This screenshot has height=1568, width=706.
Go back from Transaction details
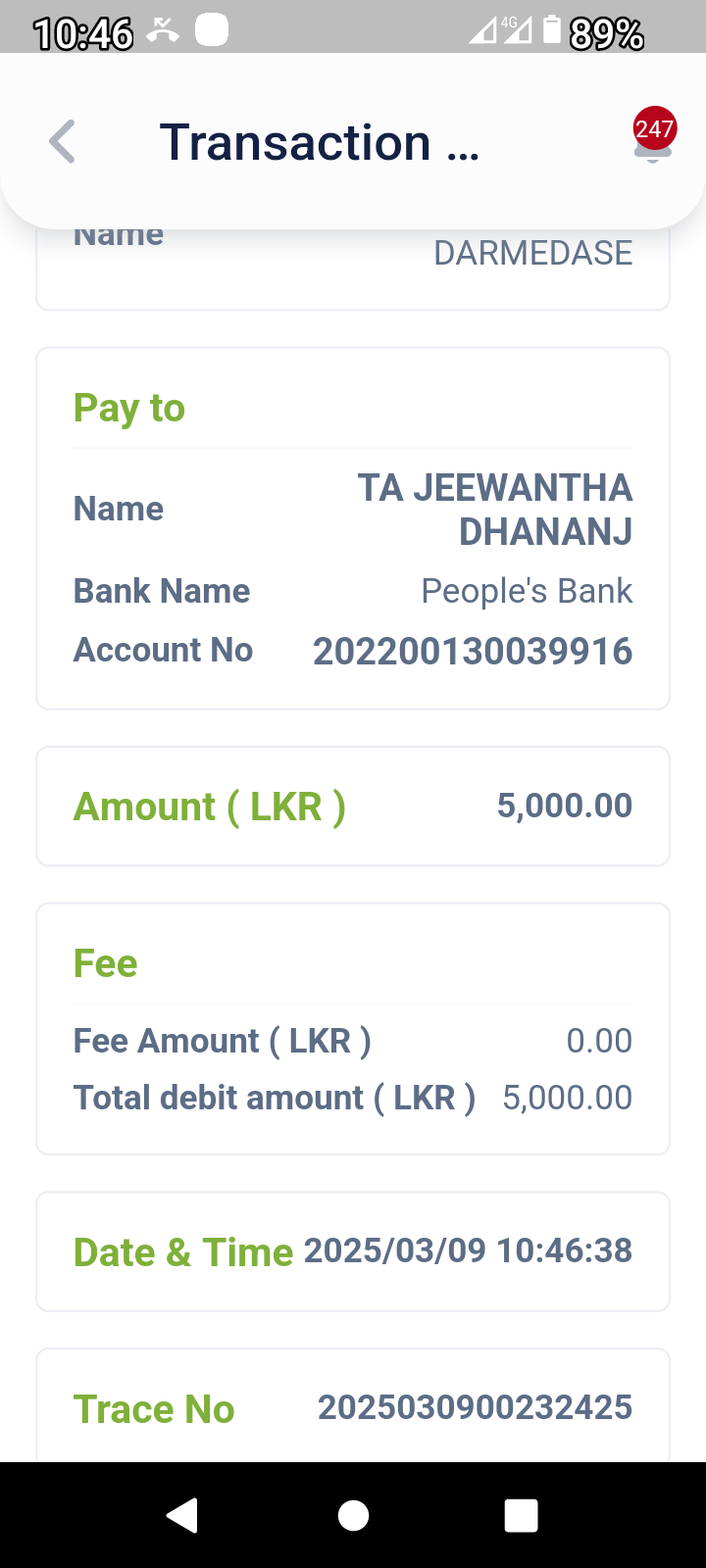pos(63,142)
